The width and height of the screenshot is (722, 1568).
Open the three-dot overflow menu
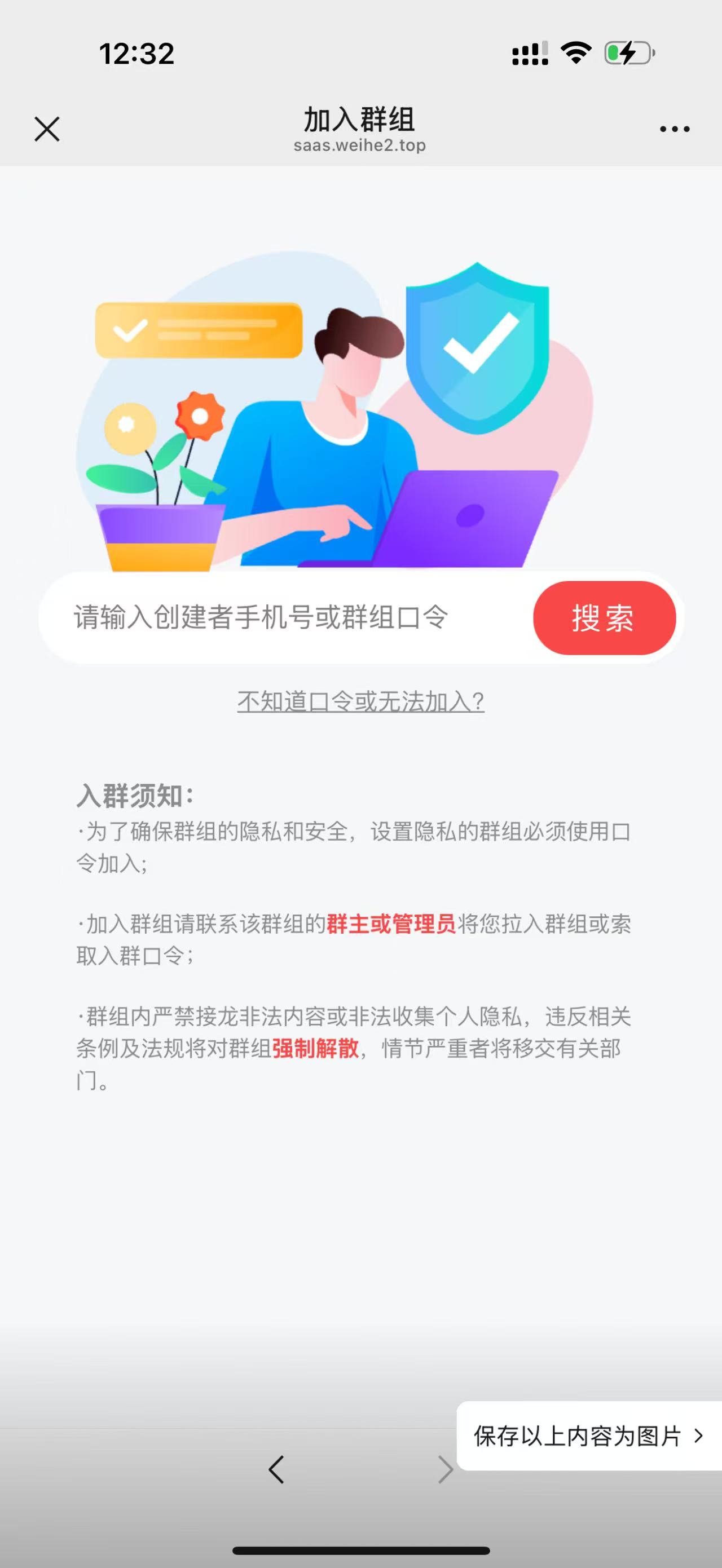(x=675, y=129)
